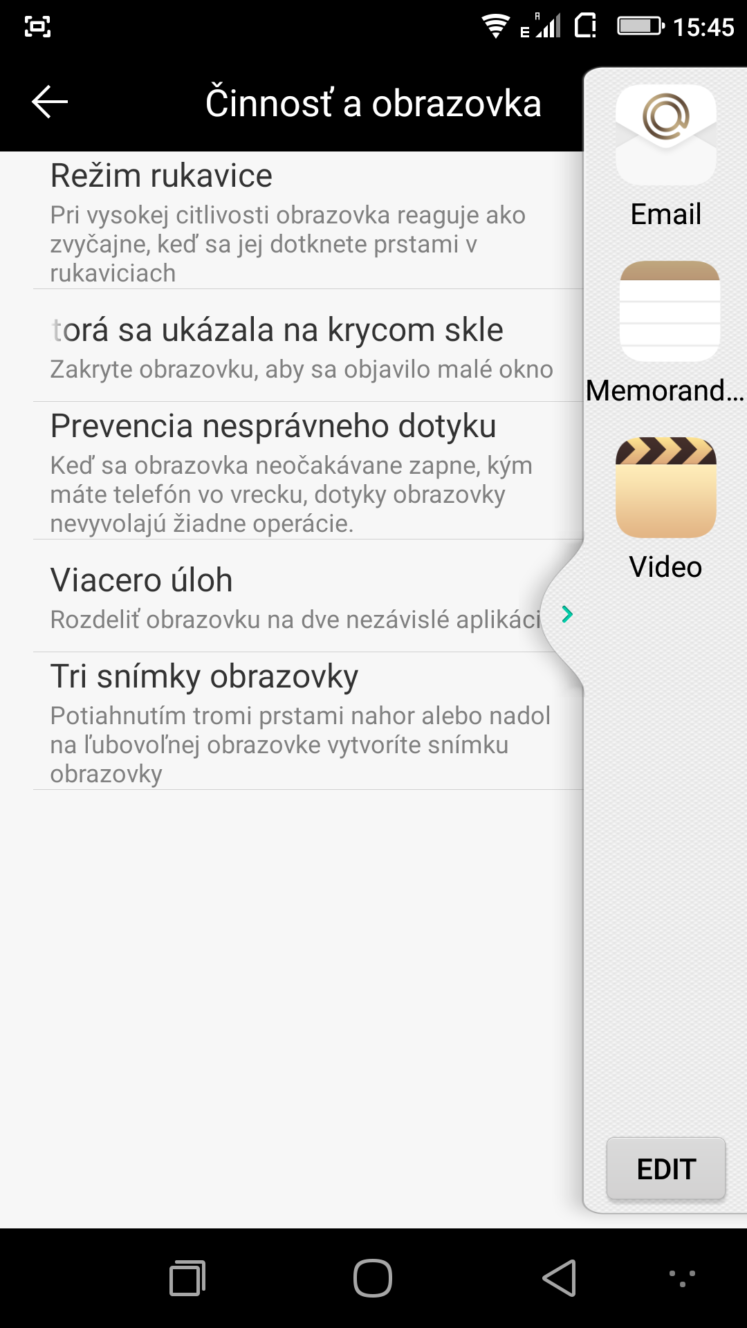Go back using the top-left arrow
Image resolution: width=747 pixels, height=1328 pixels.
click(49, 102)
